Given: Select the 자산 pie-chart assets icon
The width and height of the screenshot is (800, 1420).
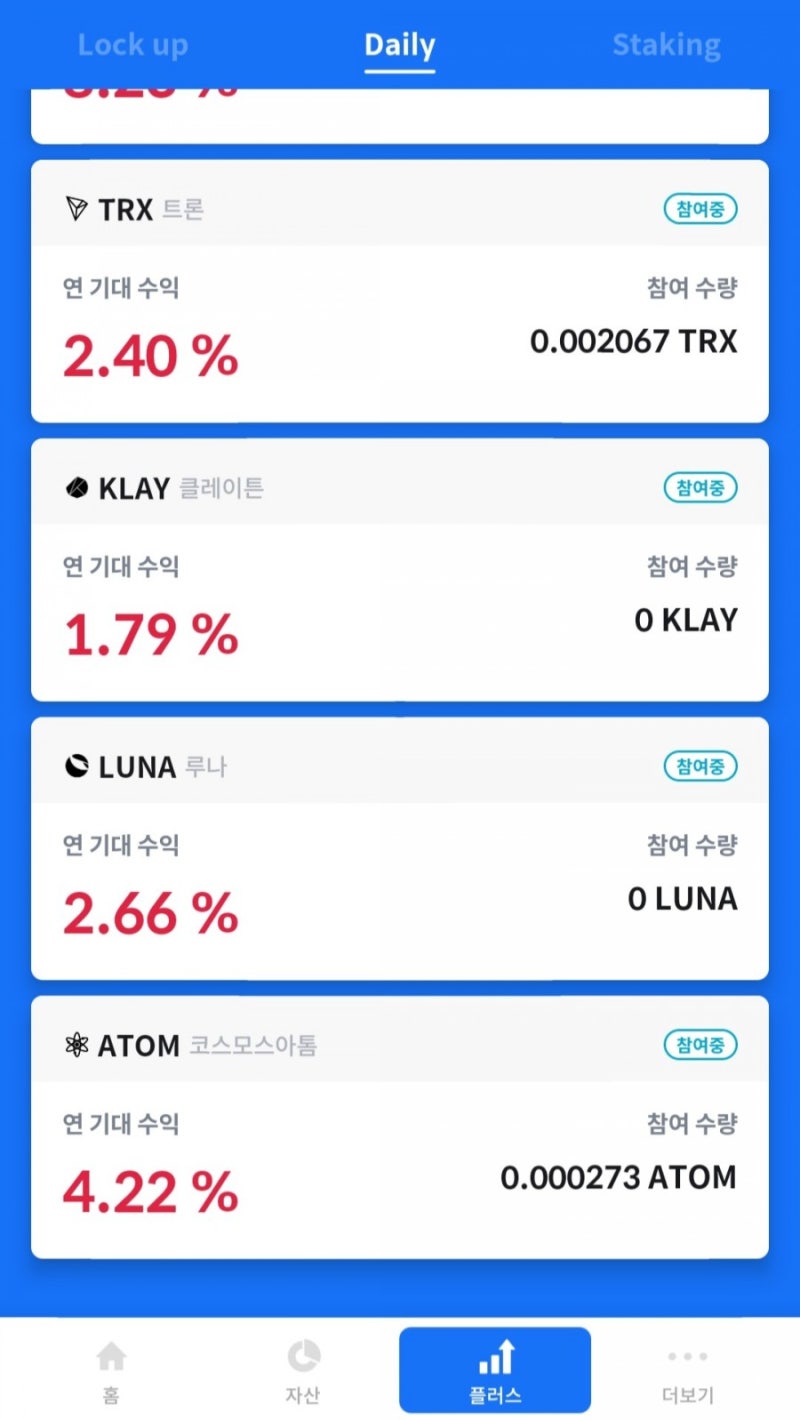Looking at the screenshot, I should click(303, 1367).
